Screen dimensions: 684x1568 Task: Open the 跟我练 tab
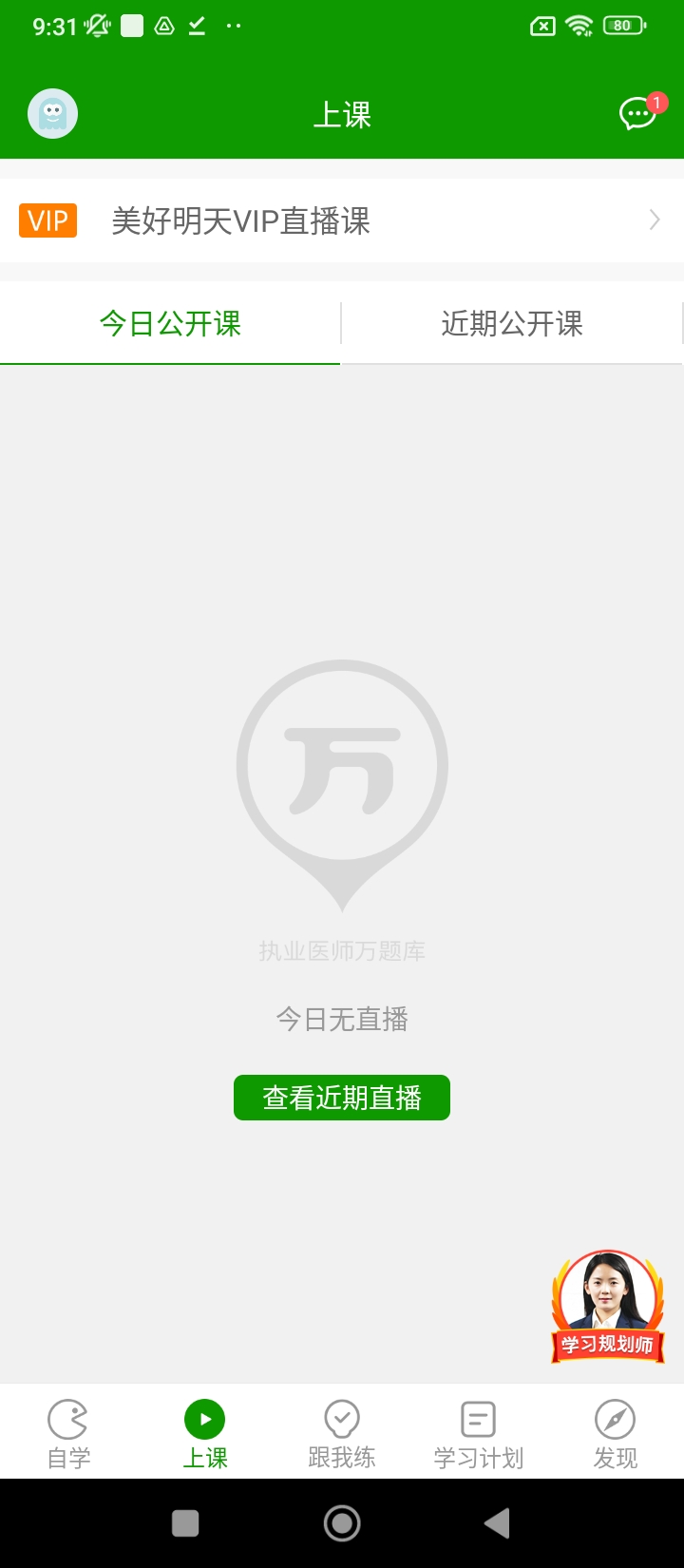(x=342, y=1433)
